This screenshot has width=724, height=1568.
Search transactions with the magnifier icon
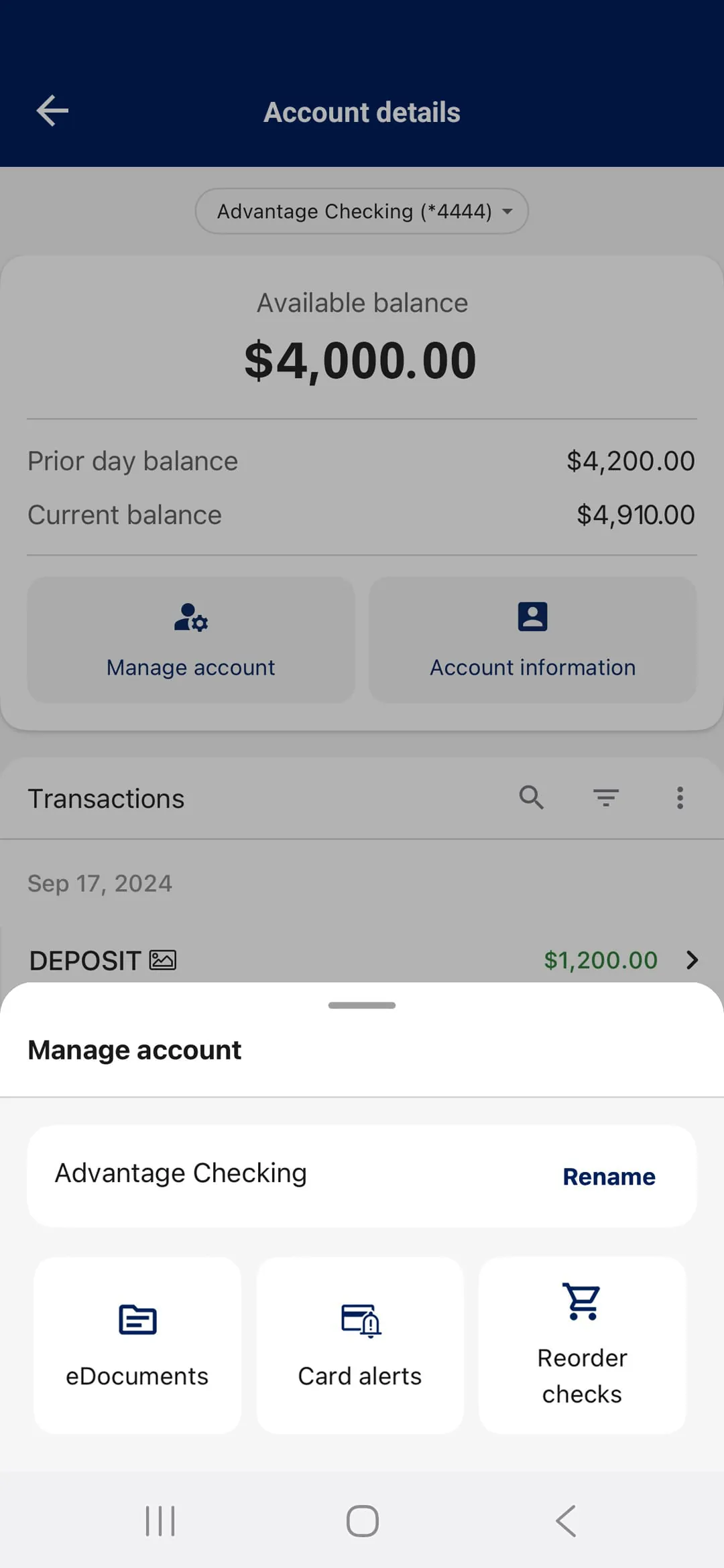click(531, 797)
